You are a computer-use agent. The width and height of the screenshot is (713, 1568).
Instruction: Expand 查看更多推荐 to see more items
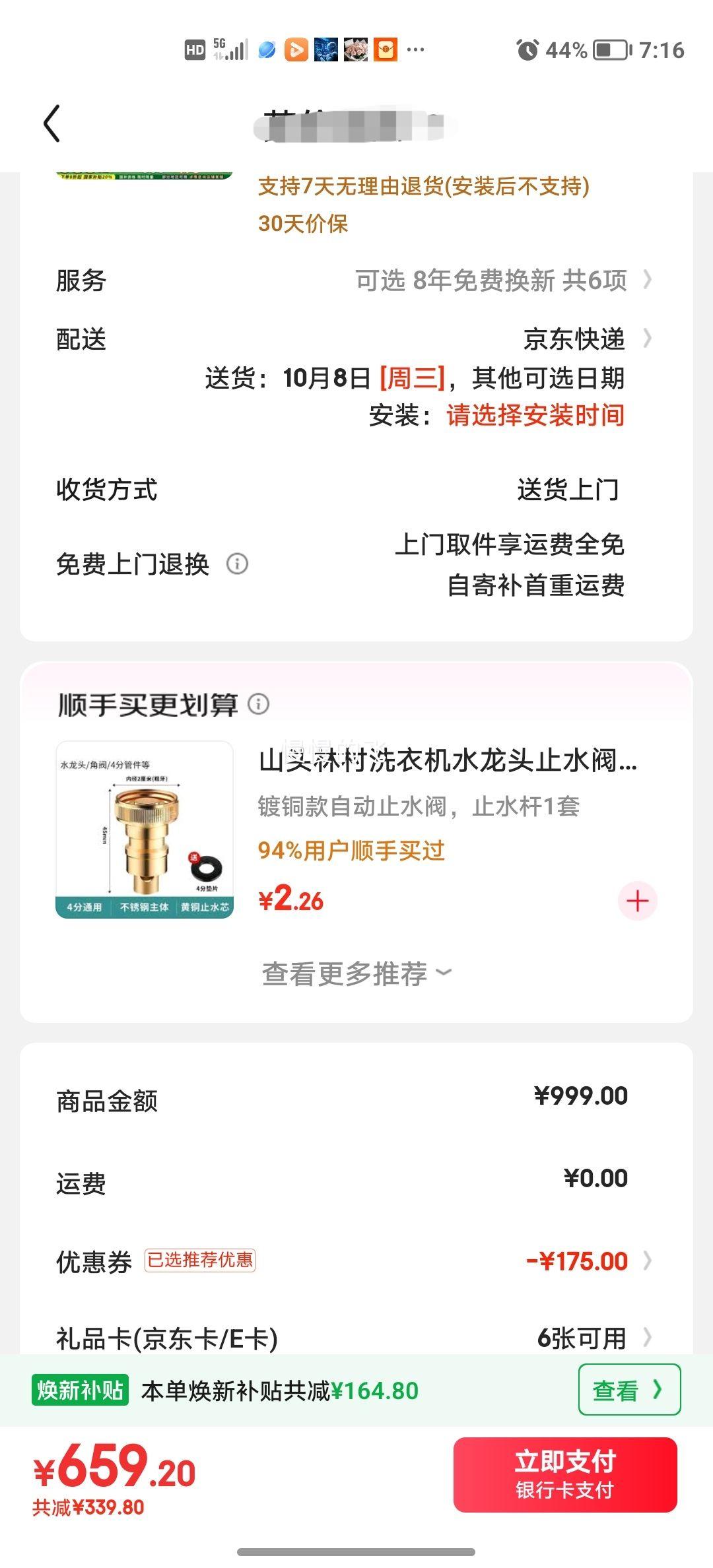(355, 972)
